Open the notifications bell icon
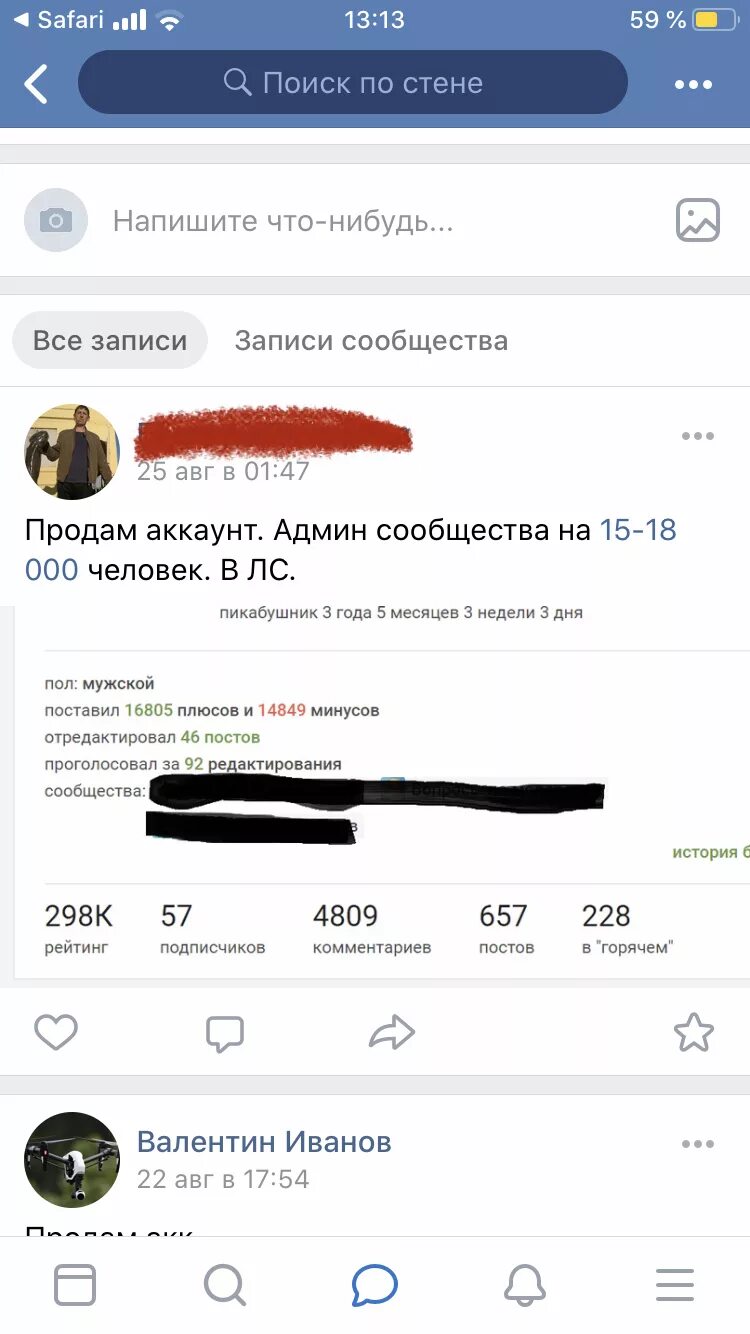This screenshot has width=750, height=1334. click(x=525, y=1285)
